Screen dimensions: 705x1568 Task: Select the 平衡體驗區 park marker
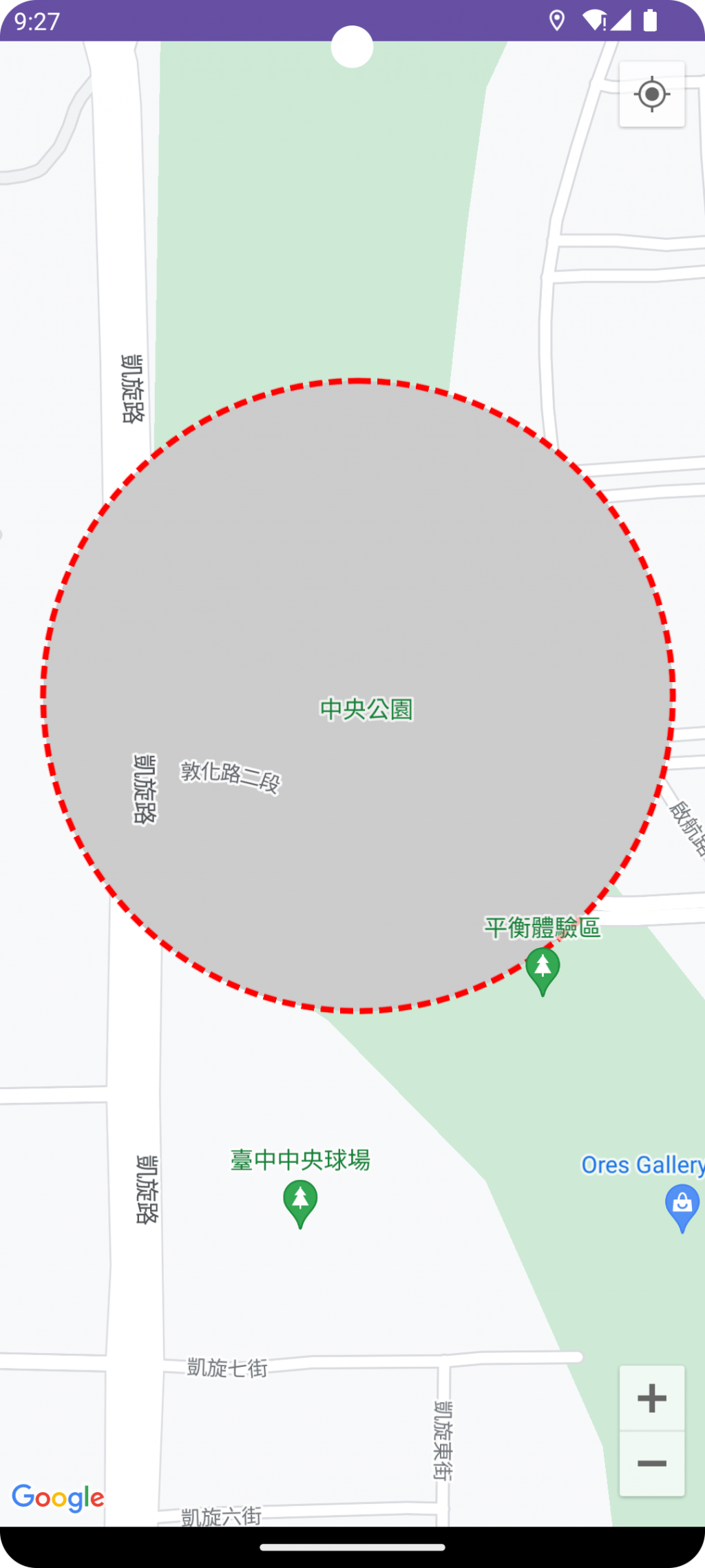543,969
